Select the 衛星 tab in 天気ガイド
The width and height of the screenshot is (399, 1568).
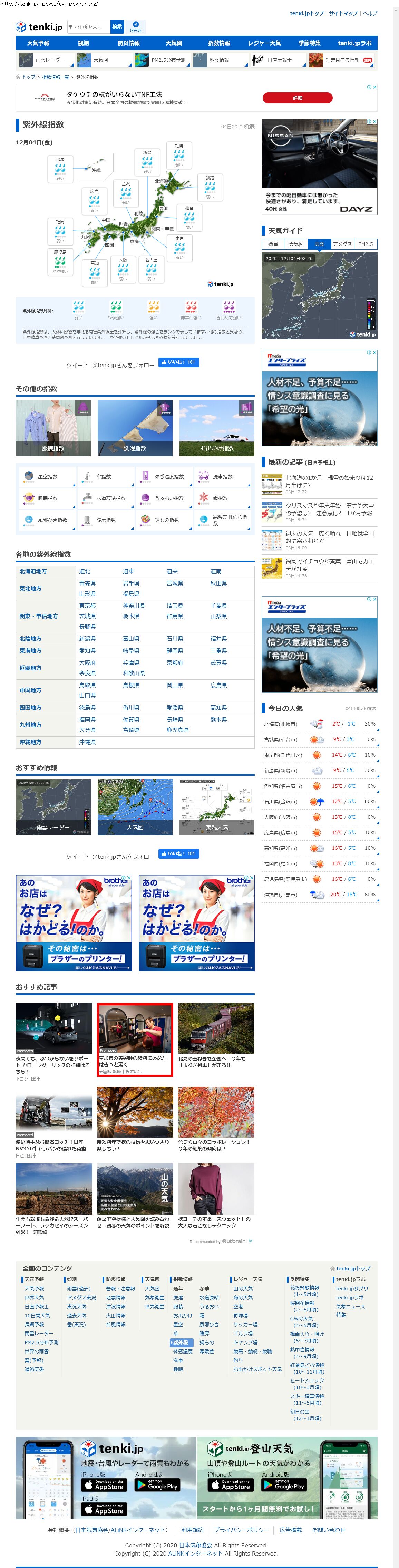pyautogui.click(x=273, y=244)
